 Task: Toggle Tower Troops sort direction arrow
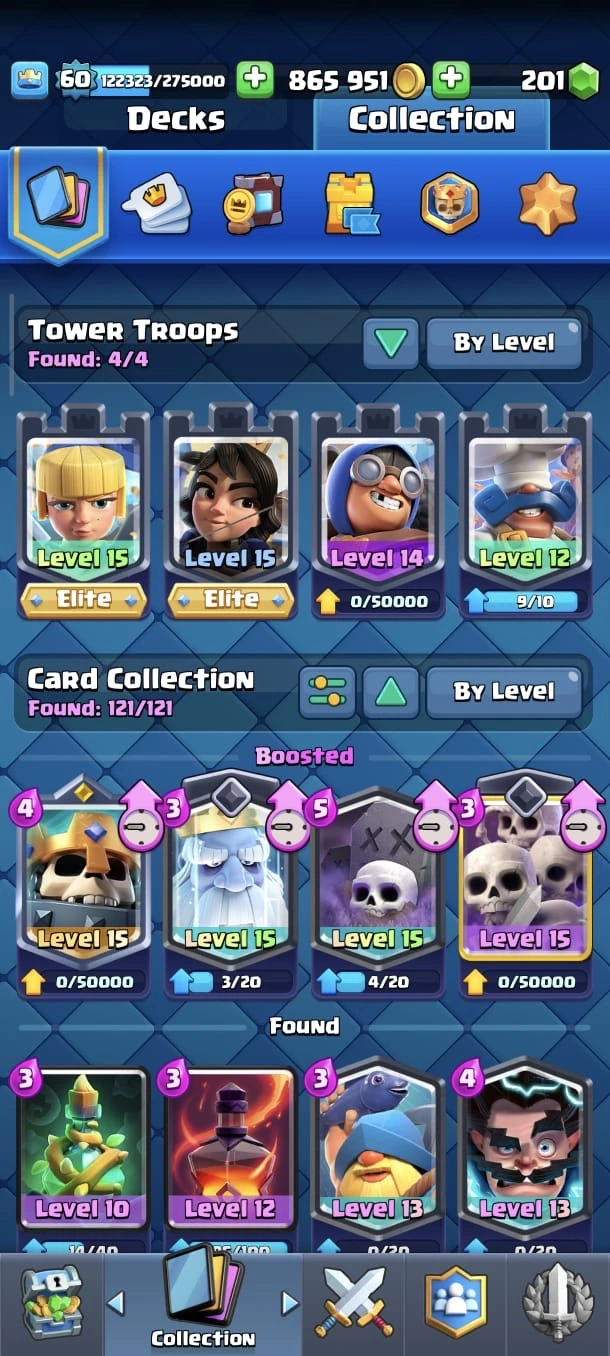[x=390, y=343]
